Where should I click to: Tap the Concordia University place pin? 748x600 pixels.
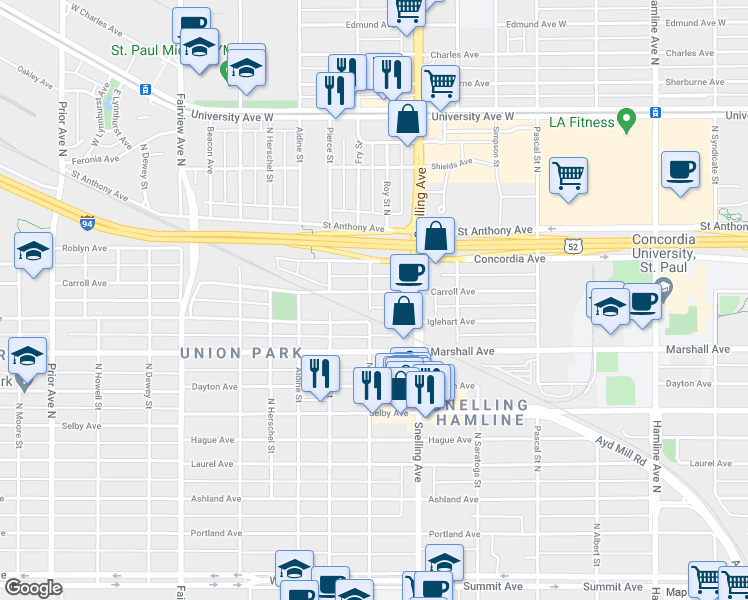(665, 287)
